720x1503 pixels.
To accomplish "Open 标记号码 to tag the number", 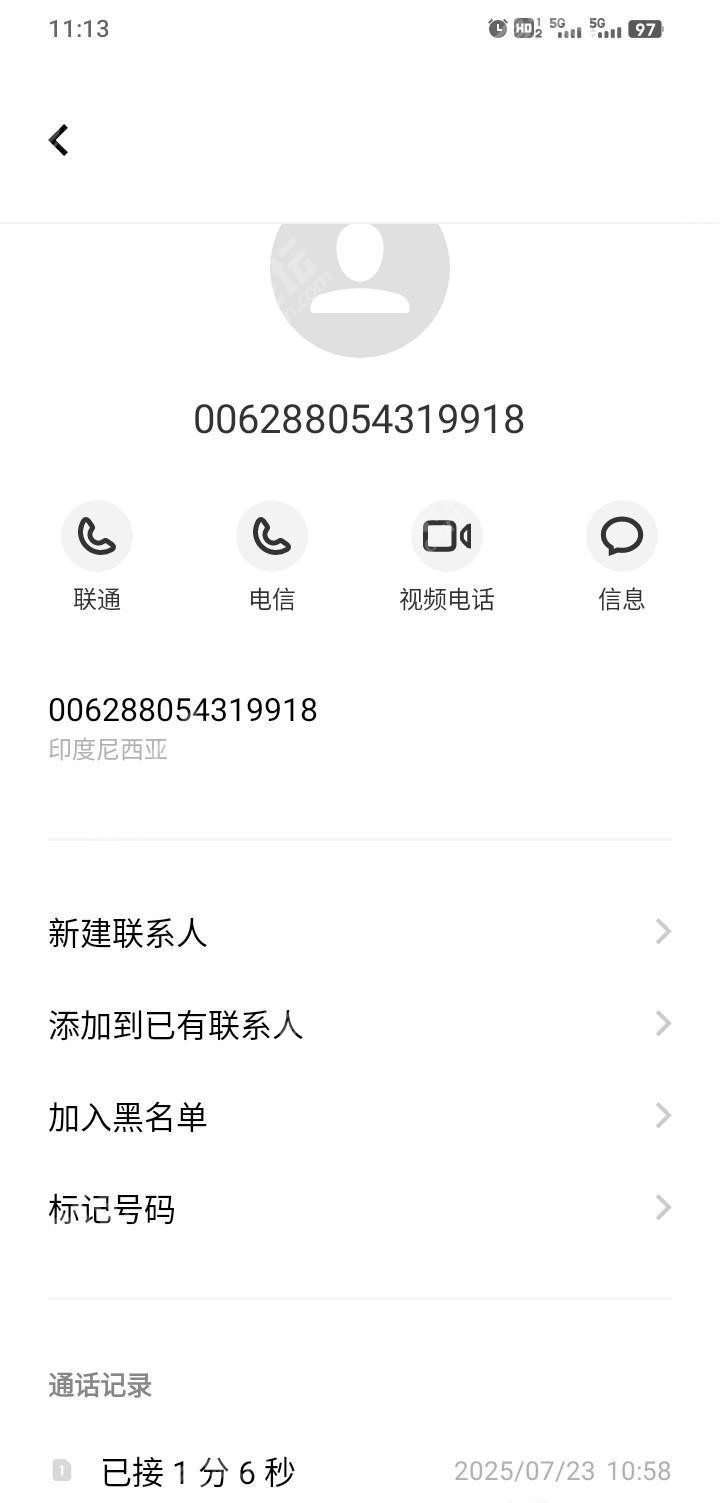I will (360, 1209).
